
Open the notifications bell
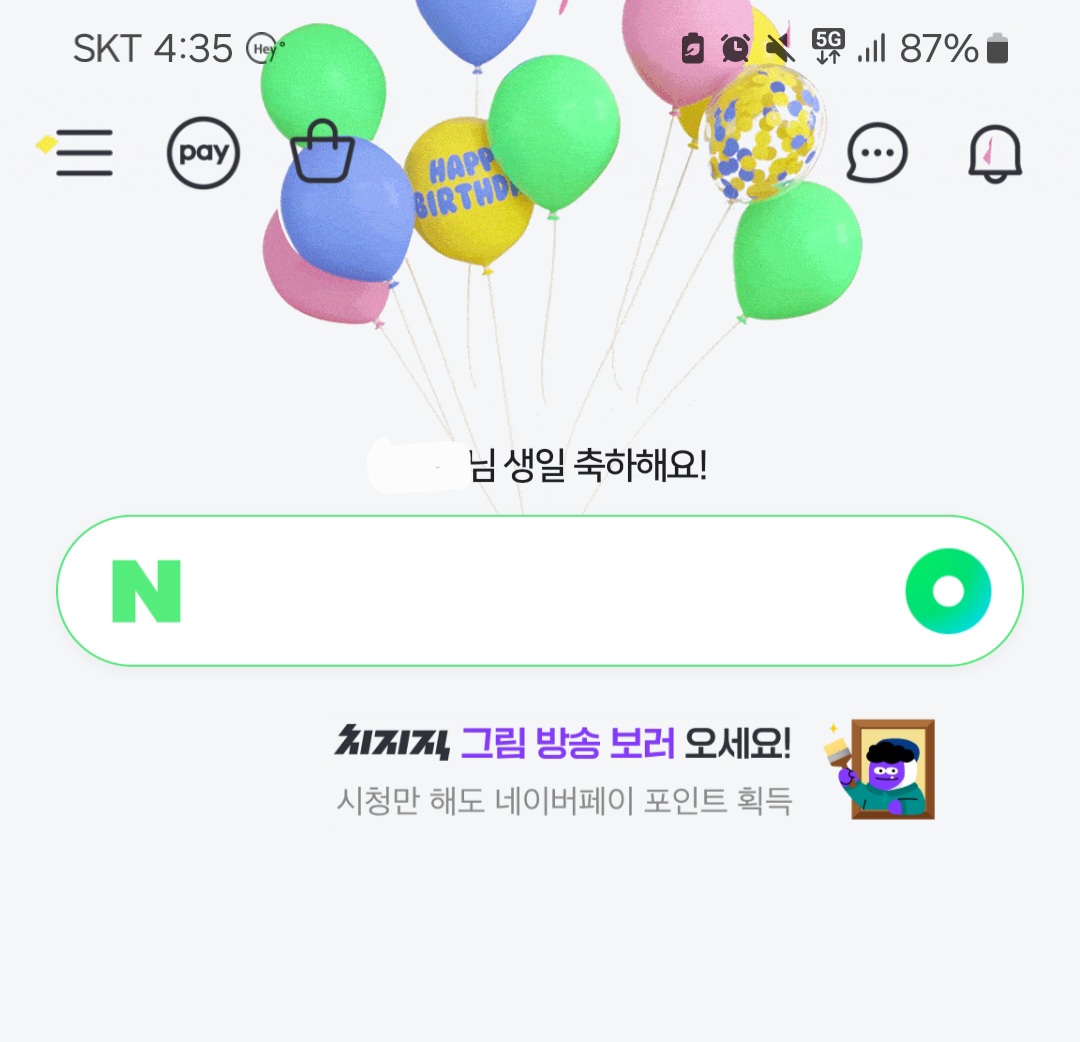click(995, 155)
